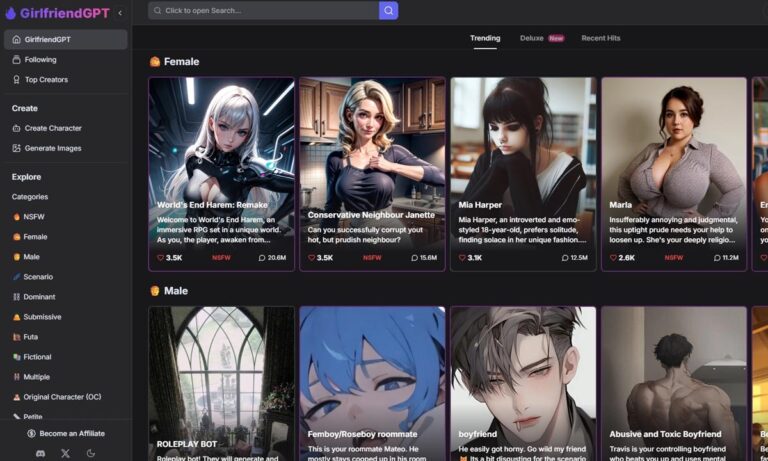Open the search box
The image size is (768, 461).
[x=263, y=10]
